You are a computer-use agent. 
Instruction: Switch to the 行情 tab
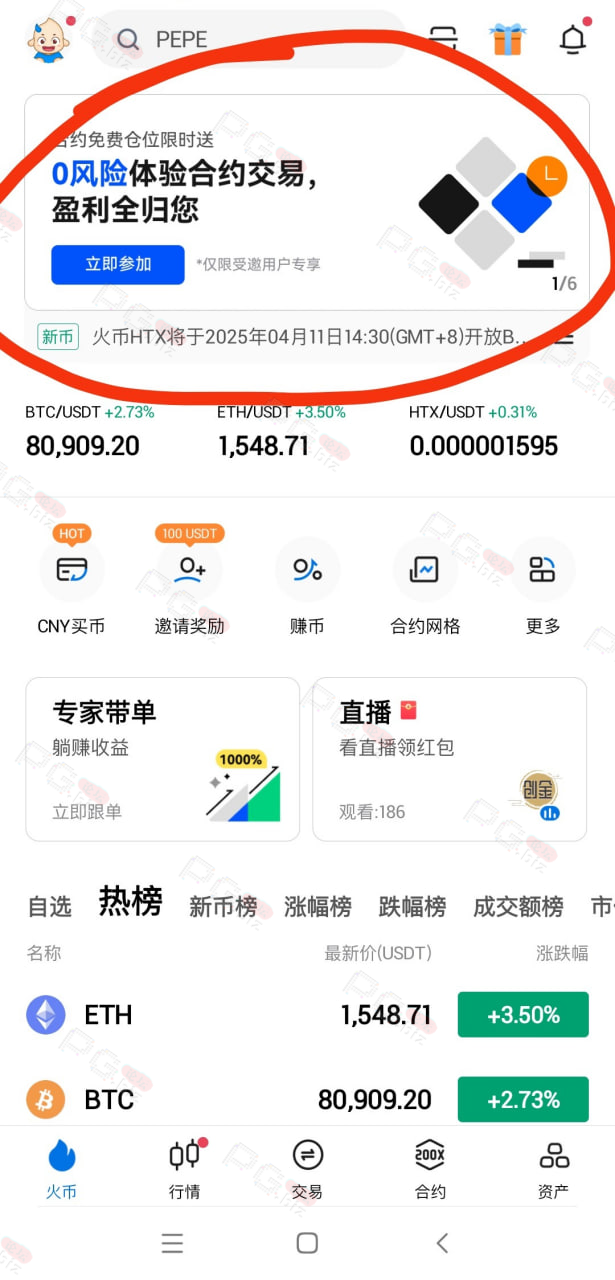pyautogui.click(x=185, y=1168)
